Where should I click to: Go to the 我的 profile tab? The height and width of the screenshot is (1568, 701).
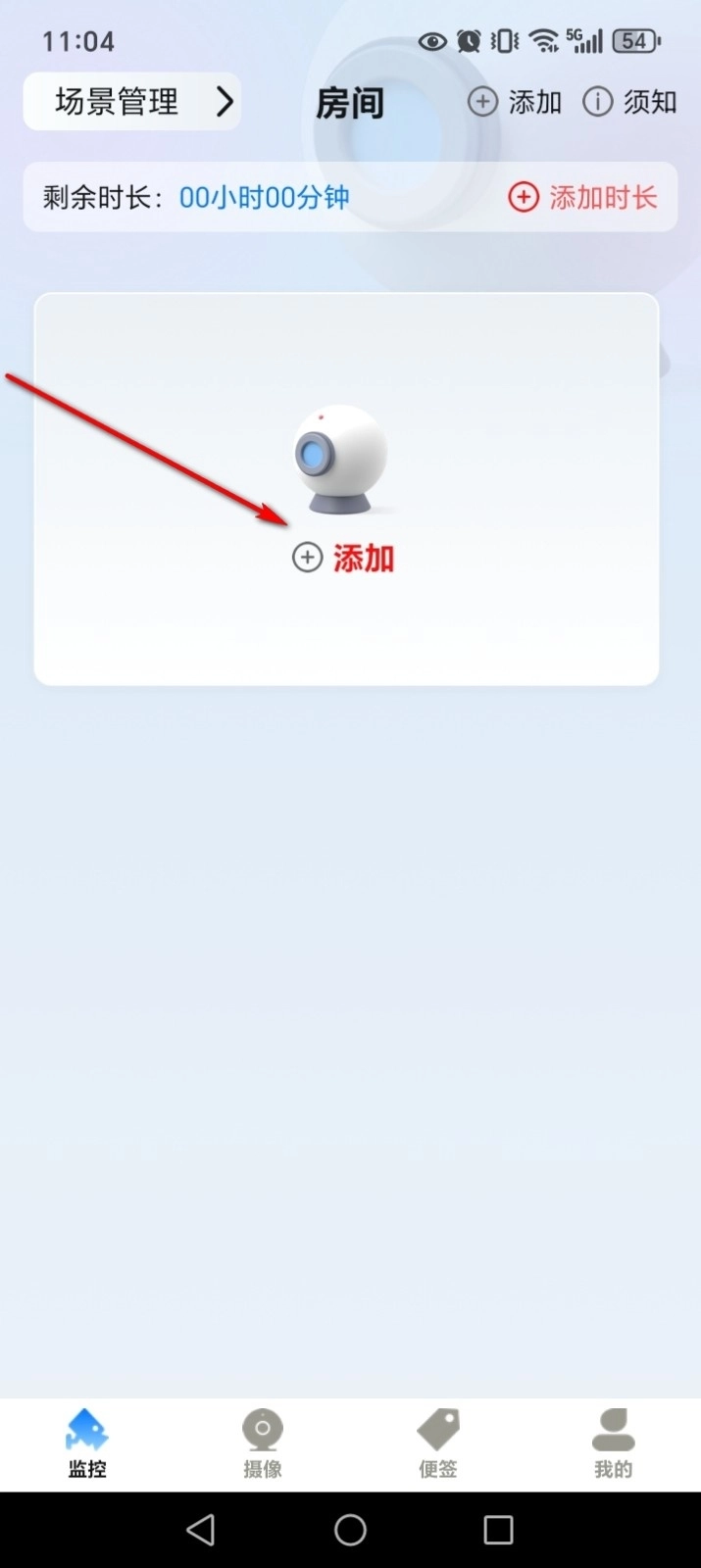pyautogui.click(x=613, y=1444)
